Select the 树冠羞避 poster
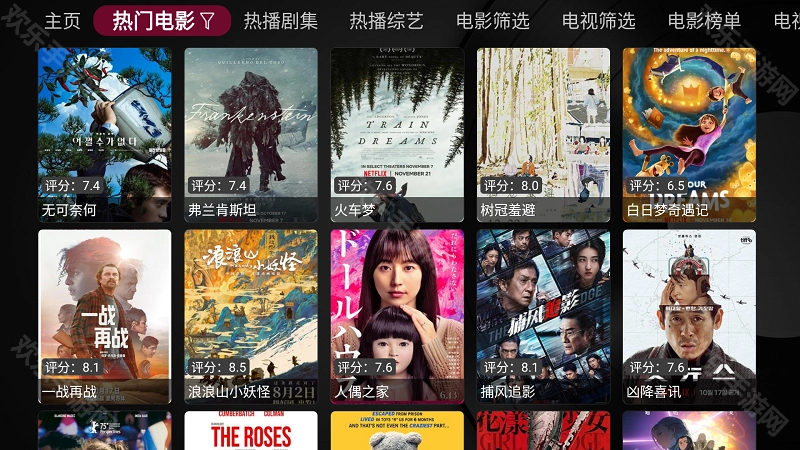Viewport: 800px width, 450px height. click(x=543, y=135)
